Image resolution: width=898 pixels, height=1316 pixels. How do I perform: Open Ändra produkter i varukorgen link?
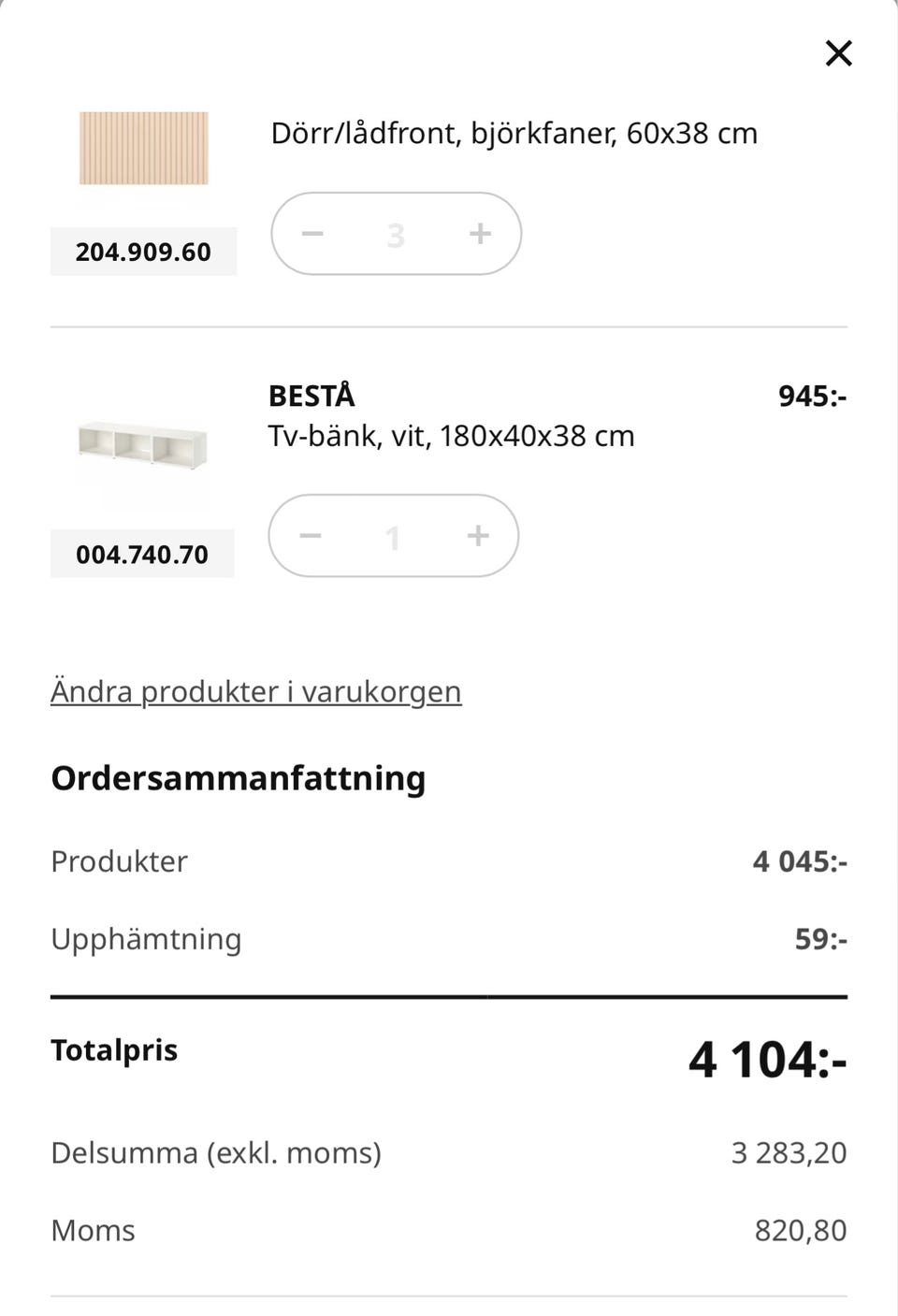pos(255,691)
